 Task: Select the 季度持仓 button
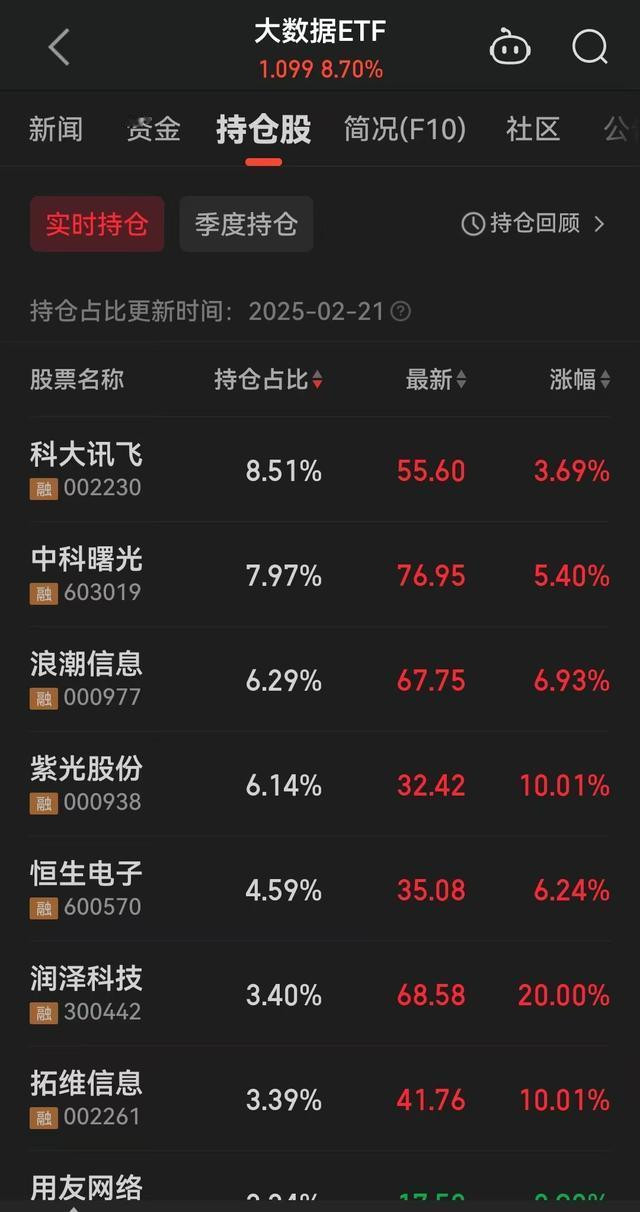tap(246, 224)
